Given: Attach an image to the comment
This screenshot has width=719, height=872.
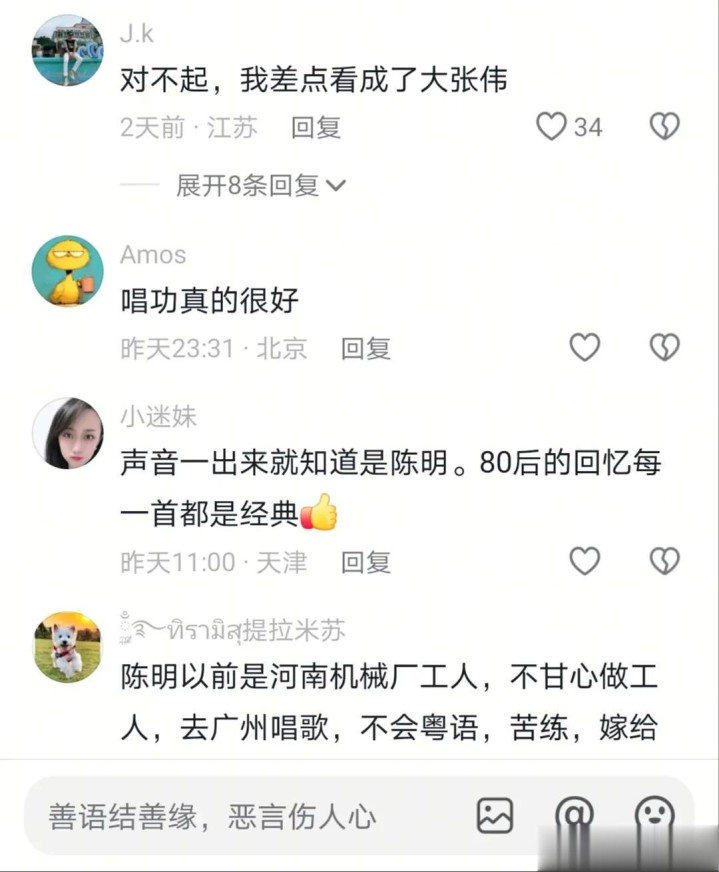Looking at the screenshot, I should tap(495, 815).
